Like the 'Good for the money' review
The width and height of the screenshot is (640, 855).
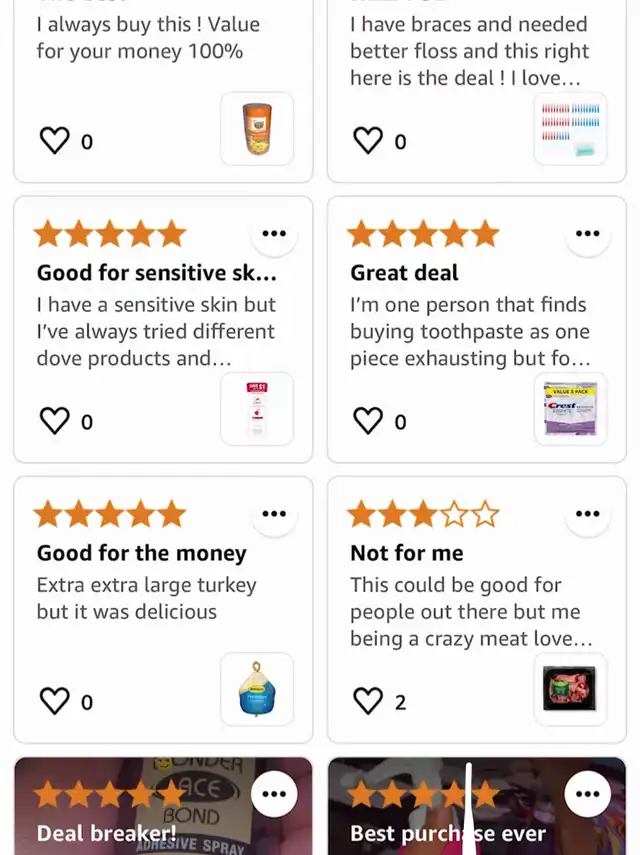coord(54,701)
